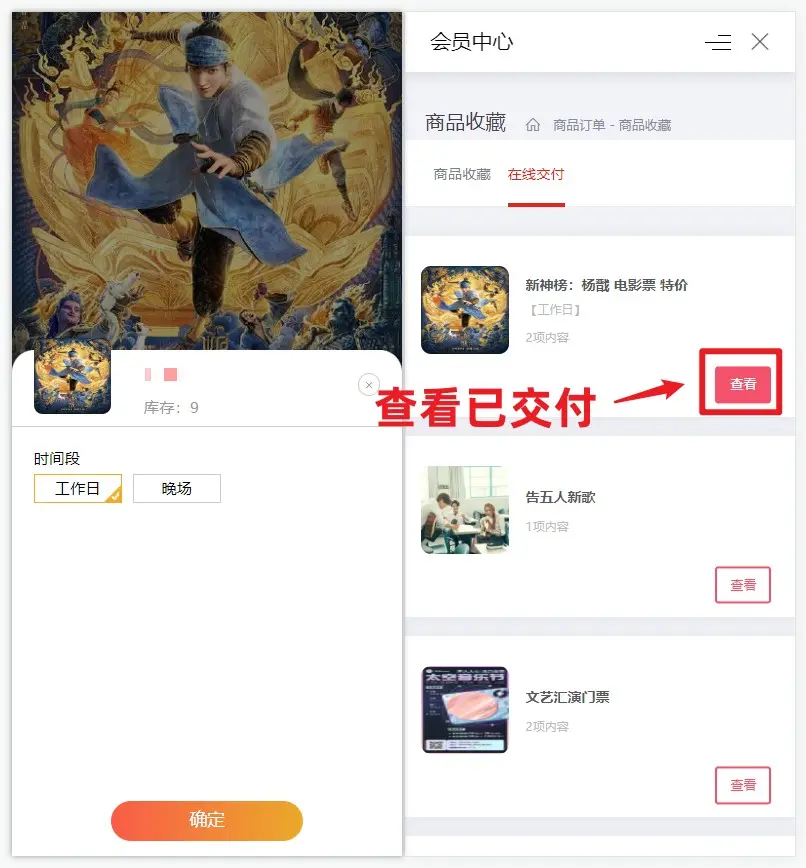Select the 在线交付 tab

point(536,174)
